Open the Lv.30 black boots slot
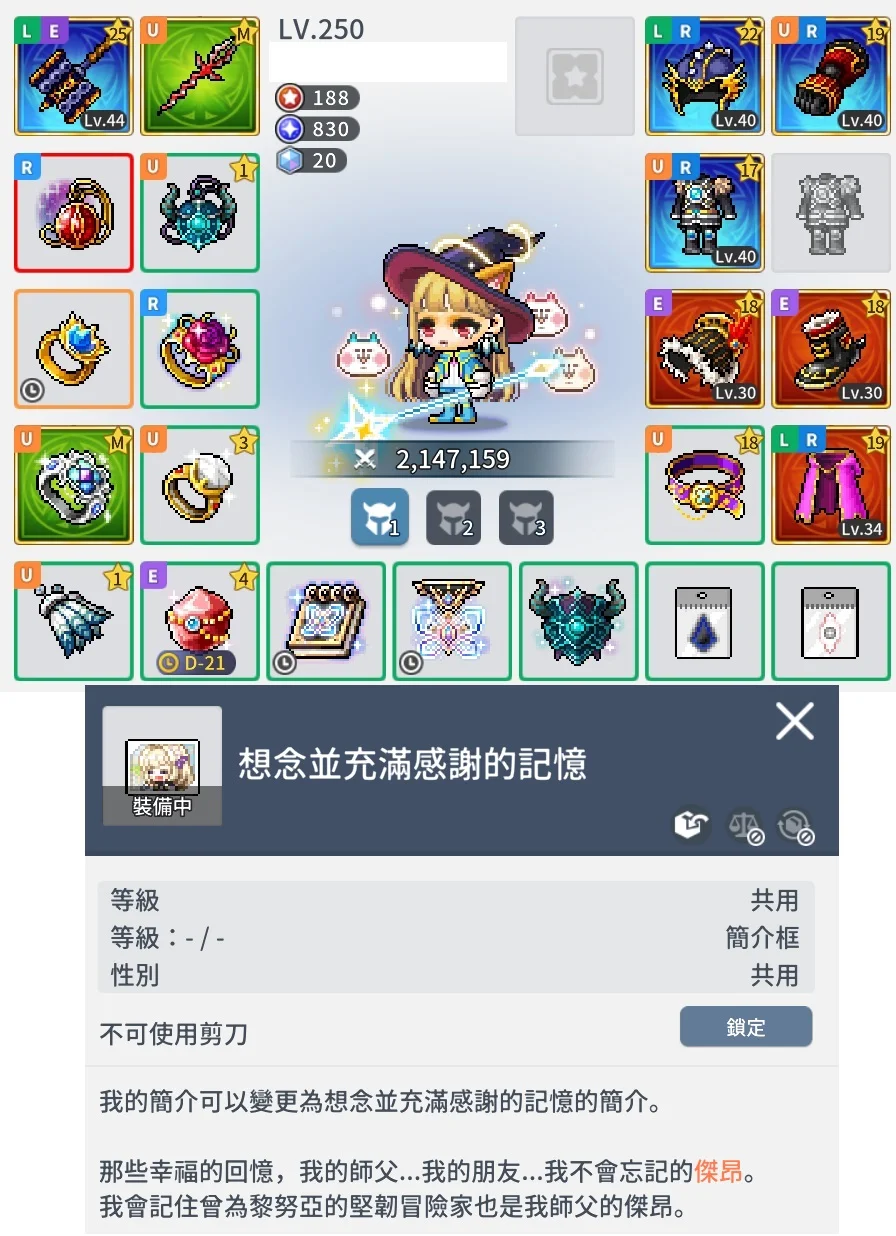896x1236 pixels. click(x=831, y=349)
